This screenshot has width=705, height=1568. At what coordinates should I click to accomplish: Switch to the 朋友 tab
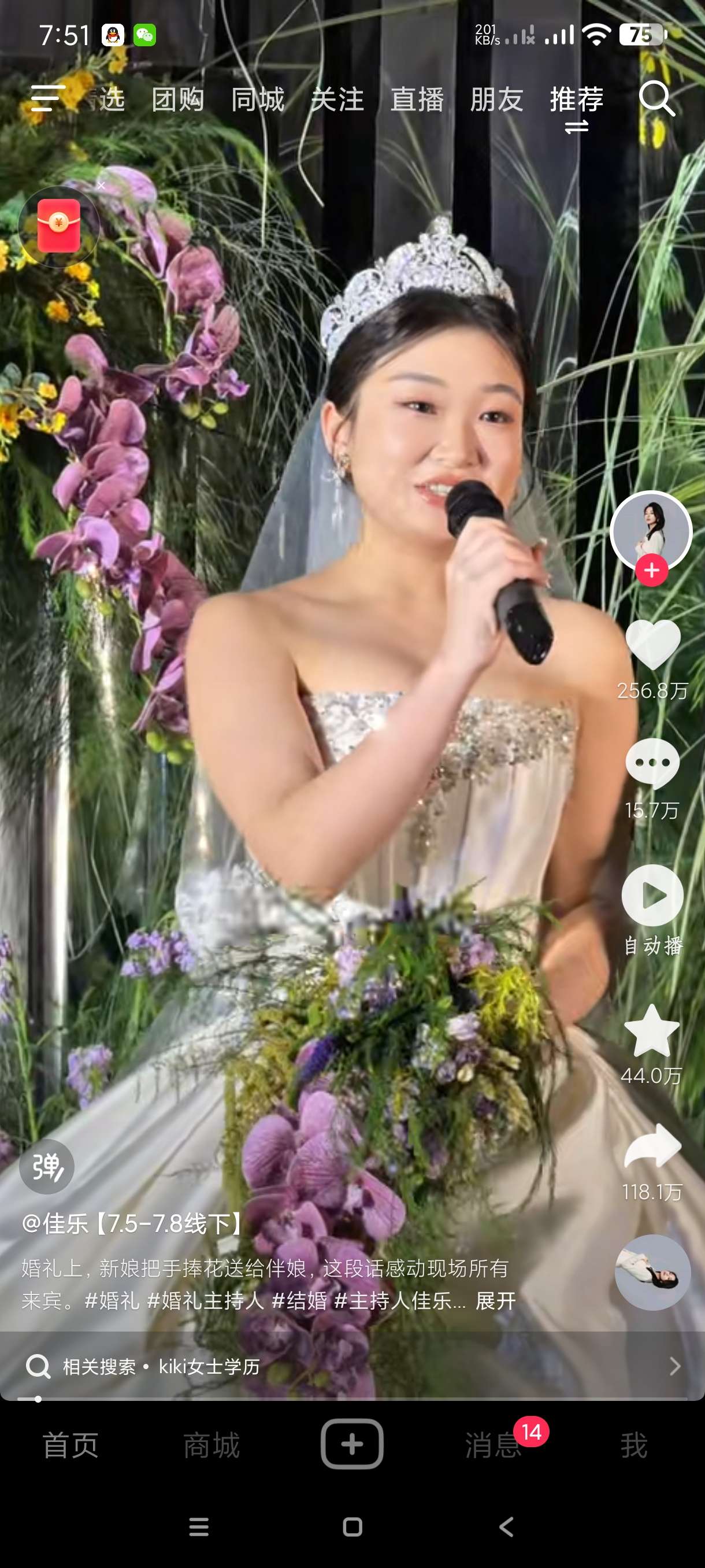(x=496, y=99)
